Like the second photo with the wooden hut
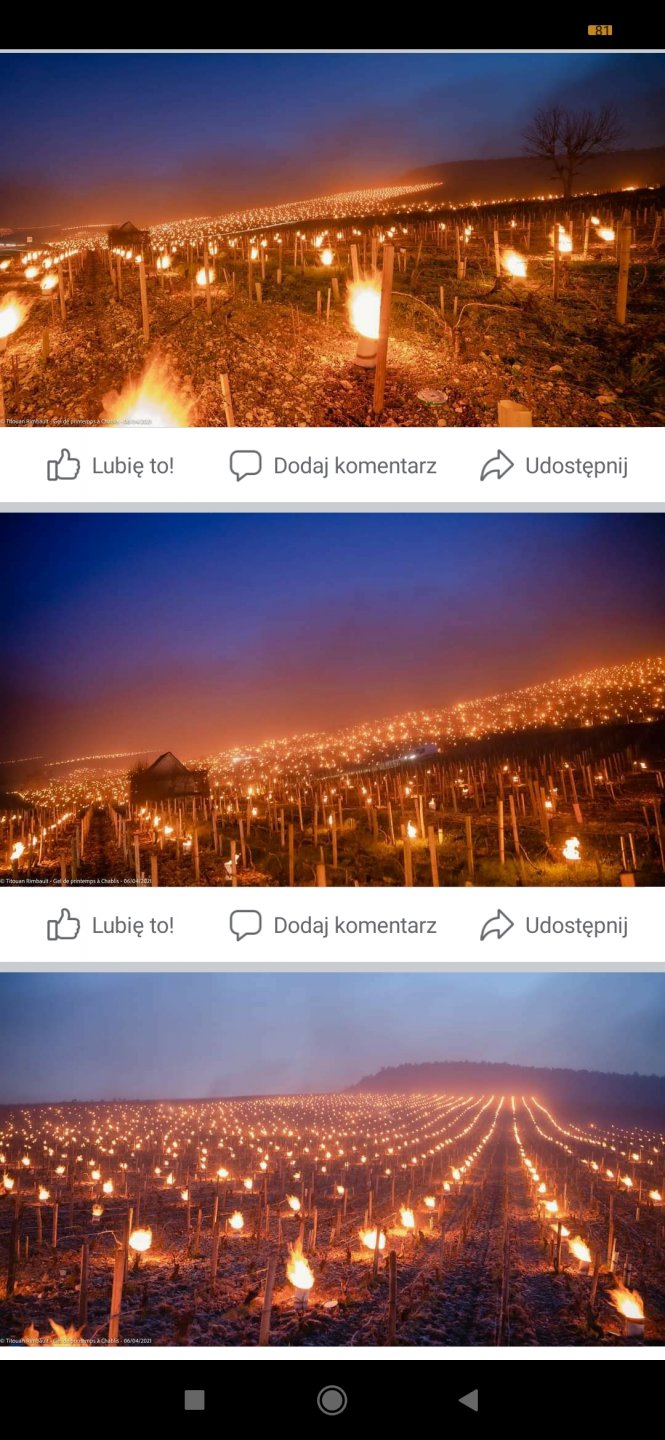This screenshot has width=665, height=1440. click(111, 925)
